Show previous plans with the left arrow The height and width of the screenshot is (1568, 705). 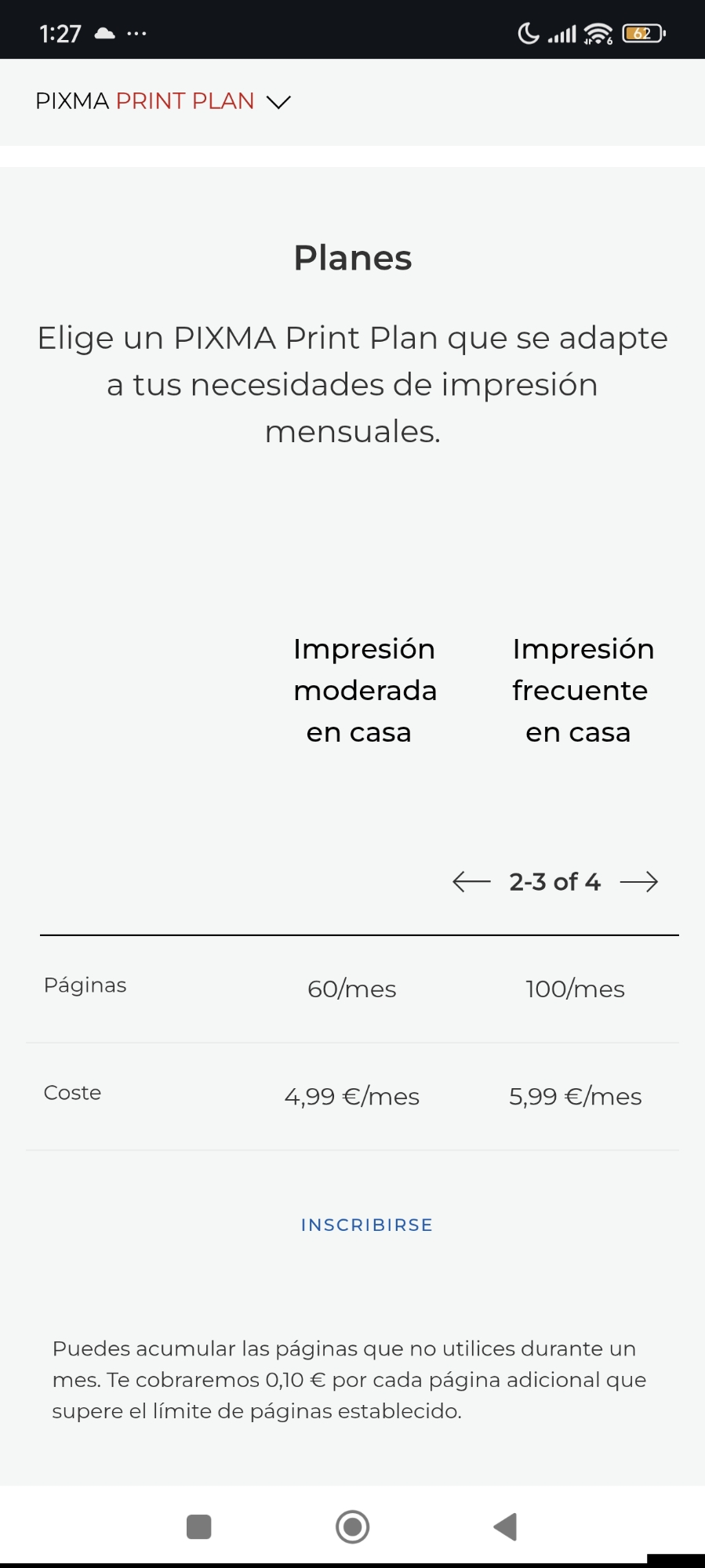point(471,882)
